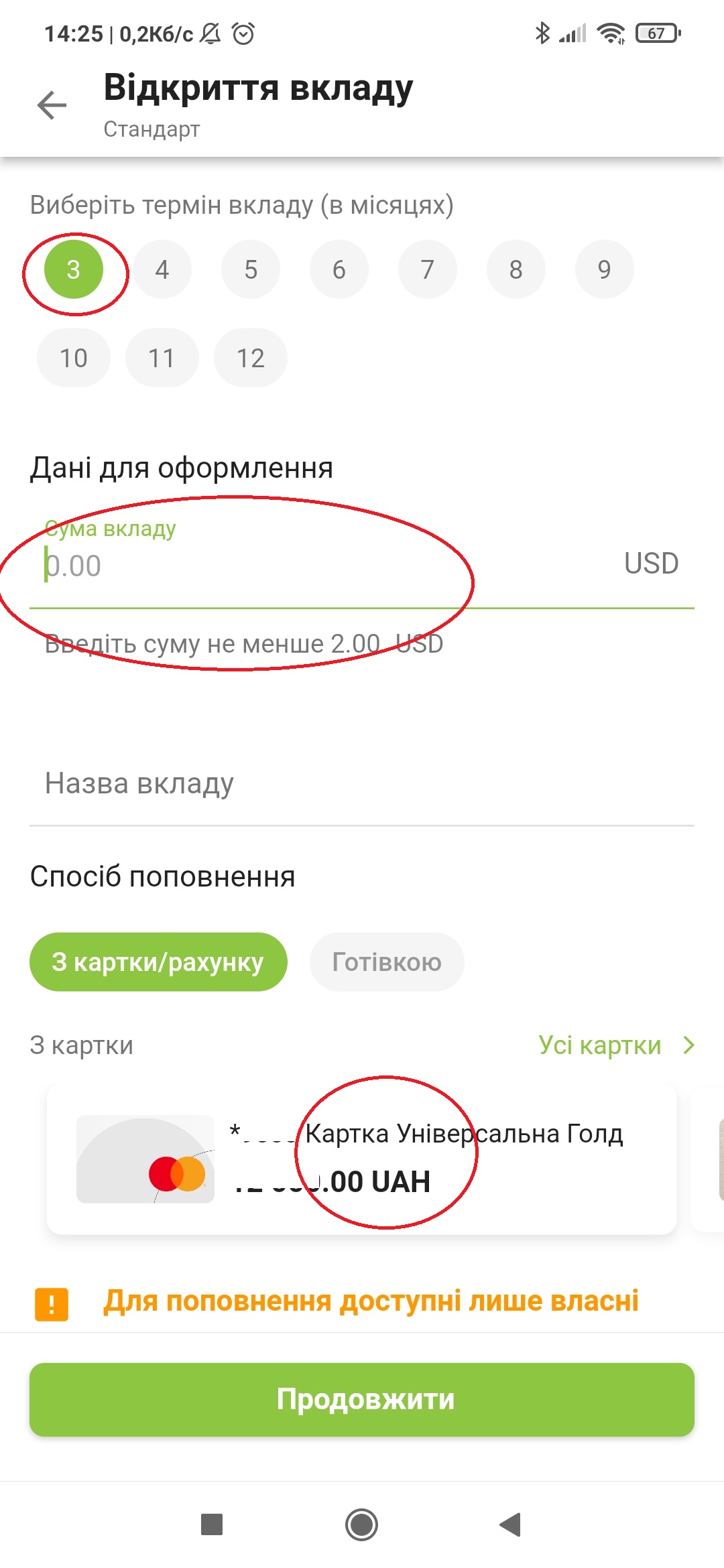The width and height of the screenshot is (724, 1568).
Task: Select the Картка Універсальна Голд card
Action: (x=362, y=1159)
